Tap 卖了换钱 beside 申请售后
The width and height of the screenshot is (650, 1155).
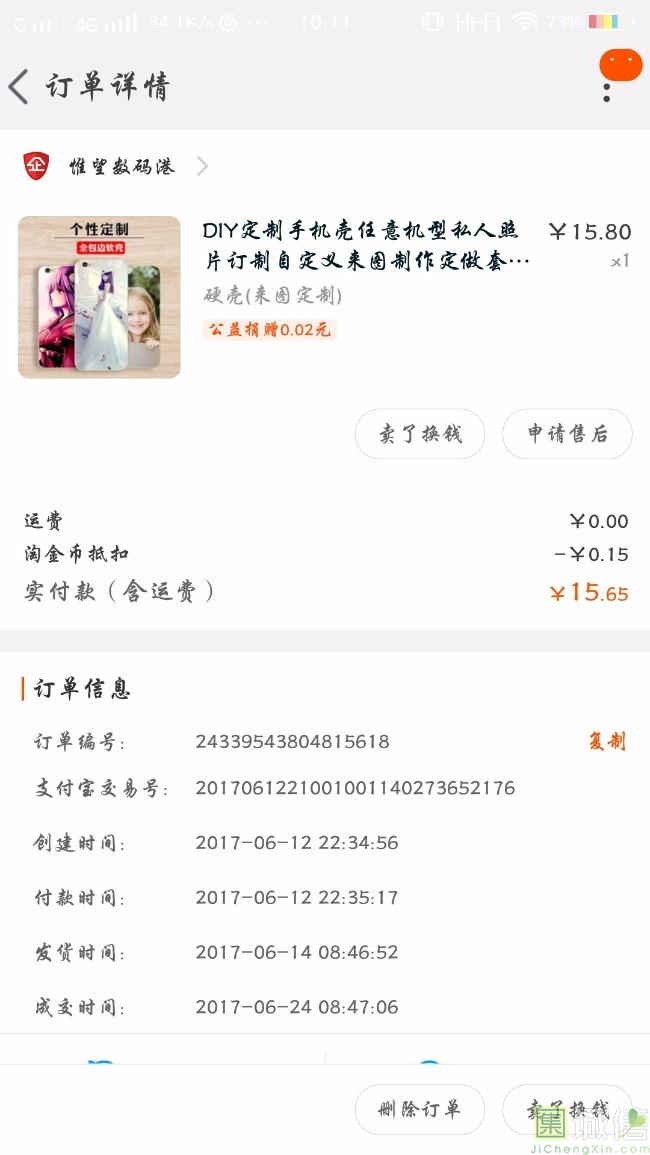pos(420,434)
